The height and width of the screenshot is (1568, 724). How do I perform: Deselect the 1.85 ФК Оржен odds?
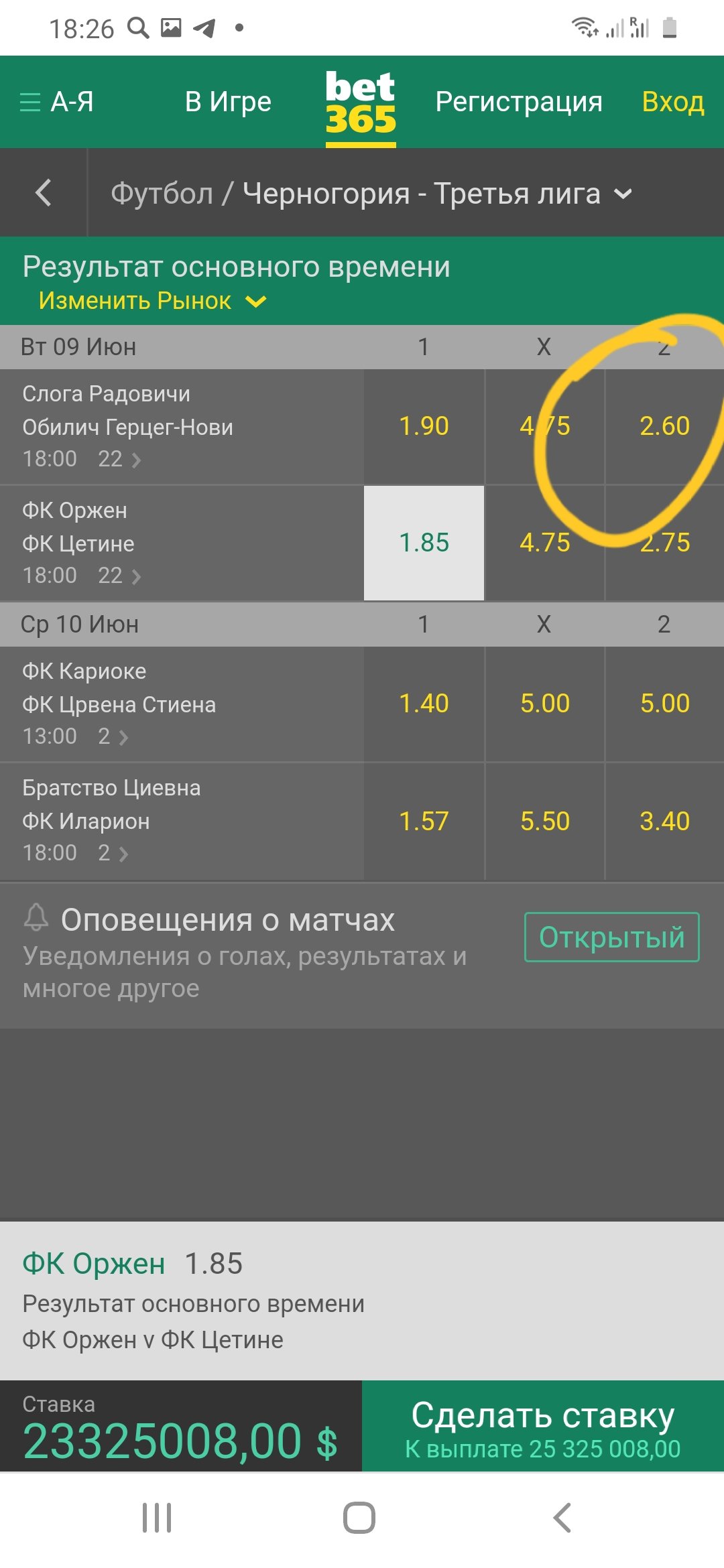pyautogui.click(x=424, y=543)
